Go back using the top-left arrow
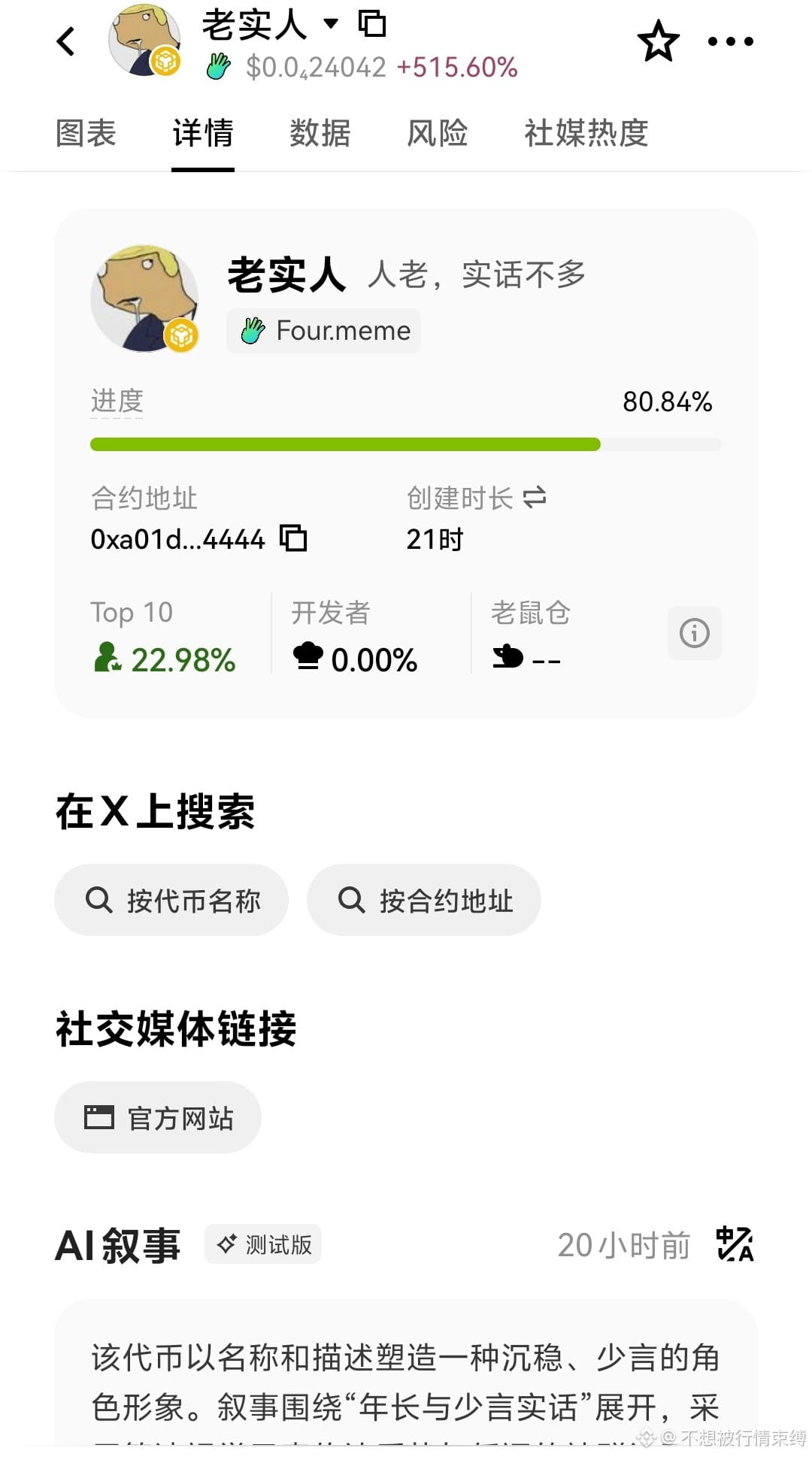This screenshot has height=1457, width=812. pyautogui.click(x=66, y=41)
